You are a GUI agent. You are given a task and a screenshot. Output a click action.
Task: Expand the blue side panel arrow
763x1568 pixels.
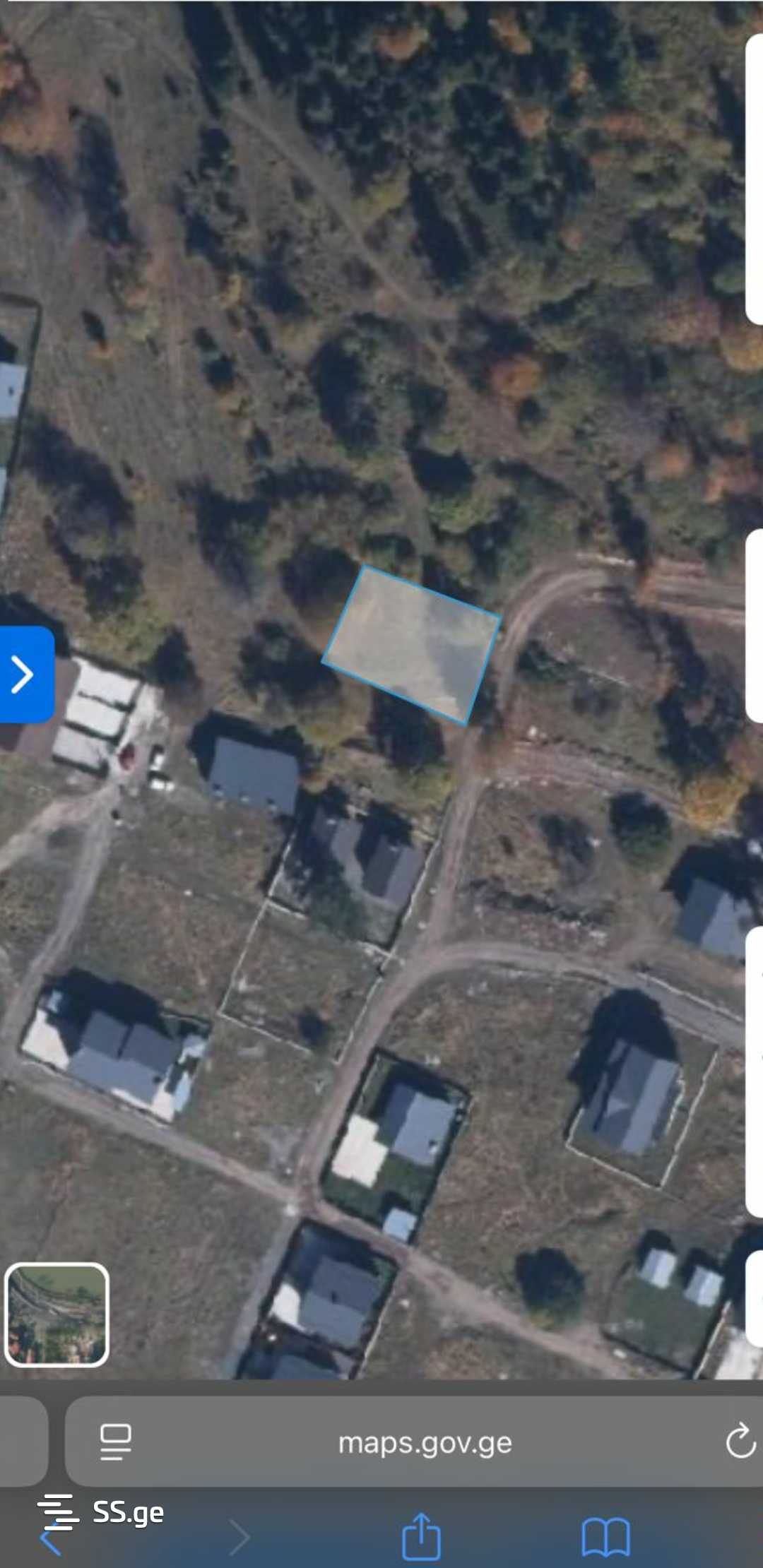(x=25, y=674)
